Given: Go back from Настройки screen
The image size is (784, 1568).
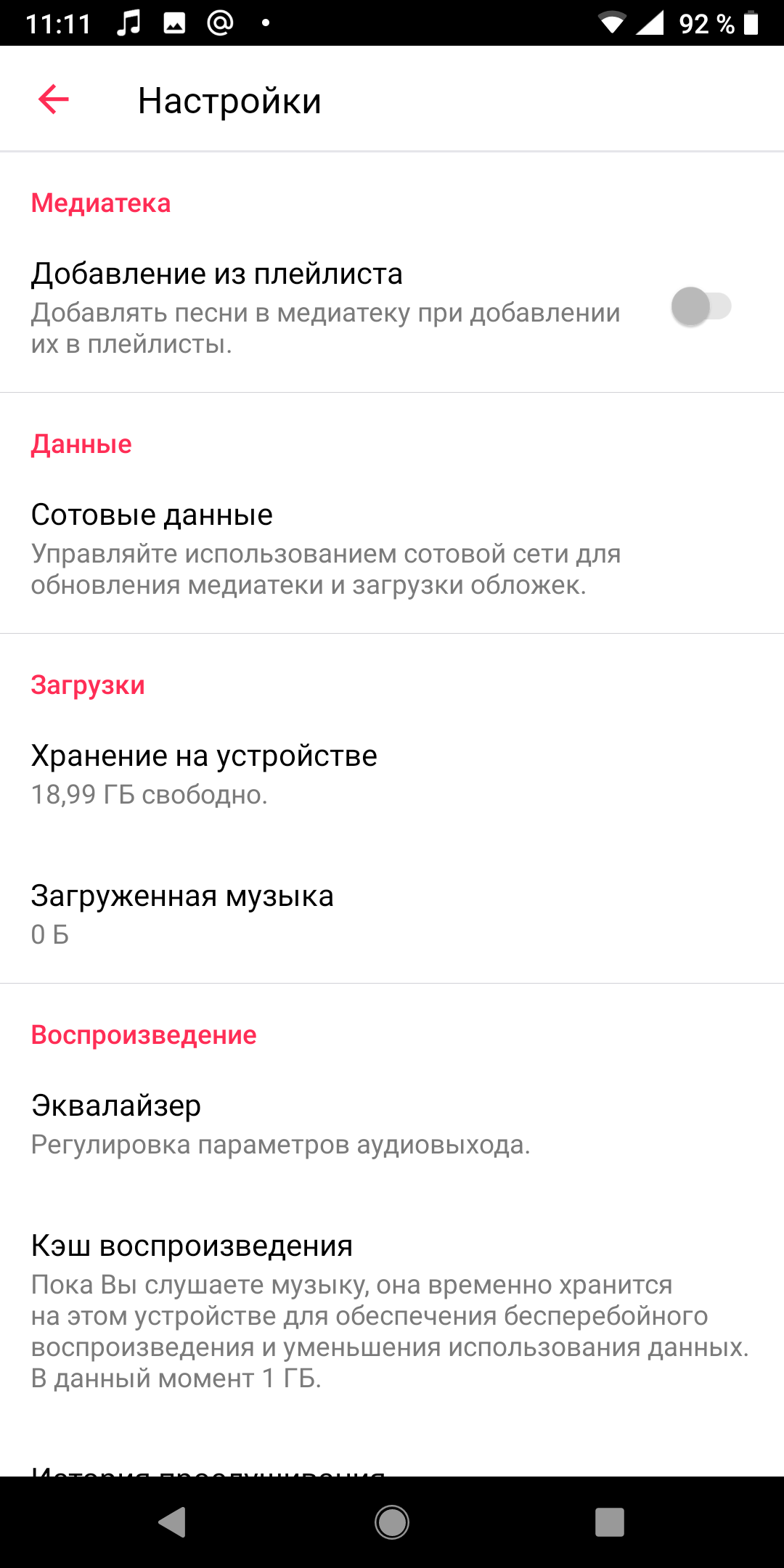Looking at the screenshot, I should 54,99.
